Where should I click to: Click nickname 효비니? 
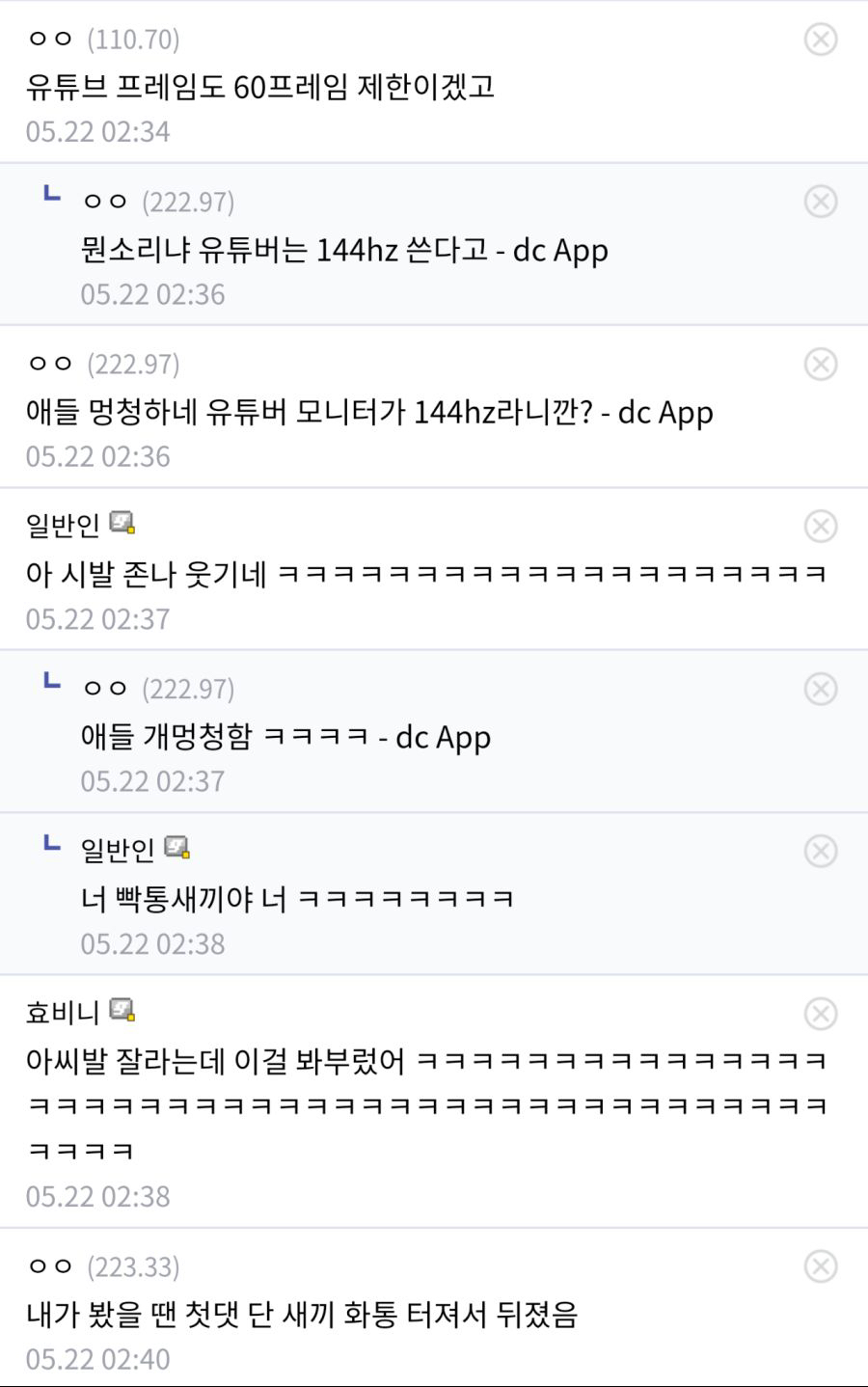(x=58, y=1013)
